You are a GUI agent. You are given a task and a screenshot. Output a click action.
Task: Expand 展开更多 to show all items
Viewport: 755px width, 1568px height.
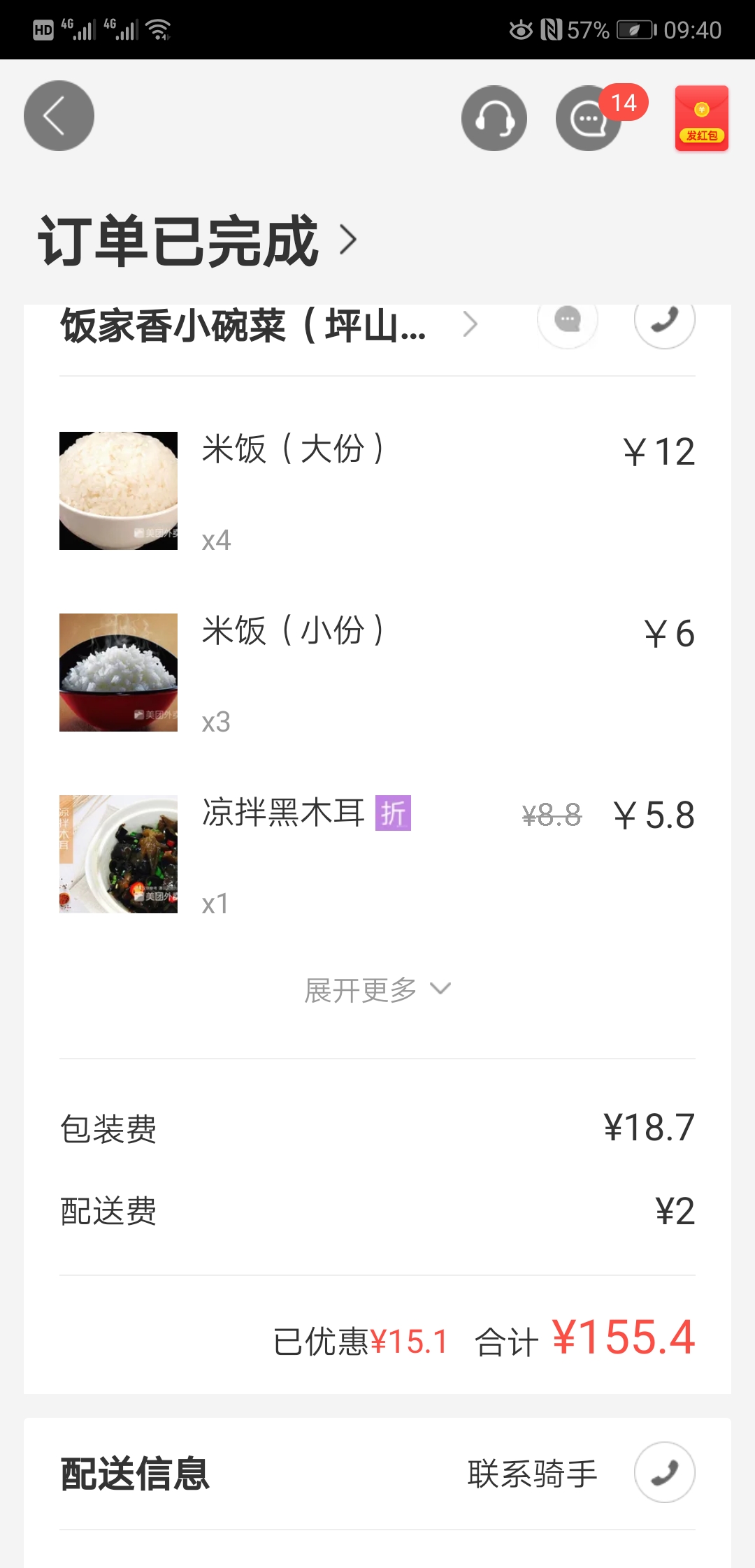[377, 989]
